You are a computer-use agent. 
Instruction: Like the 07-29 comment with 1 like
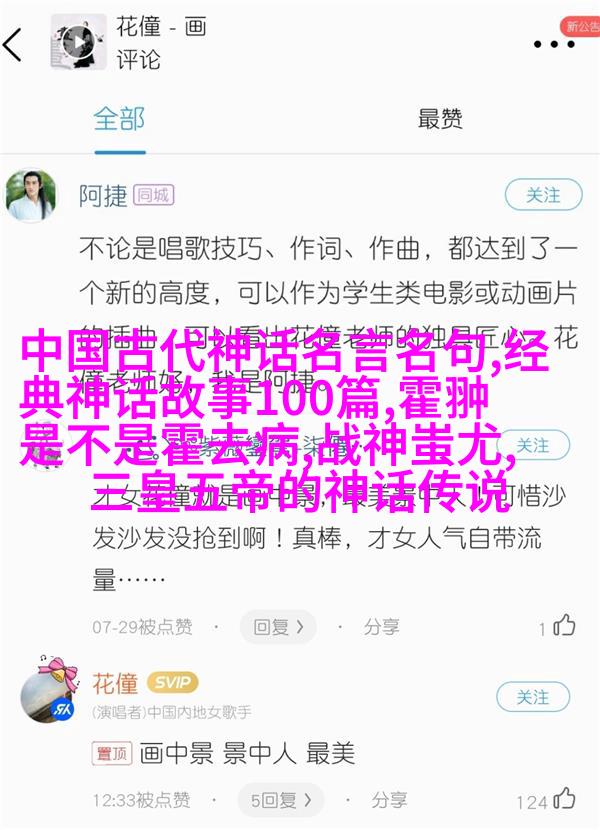(564, 626)
